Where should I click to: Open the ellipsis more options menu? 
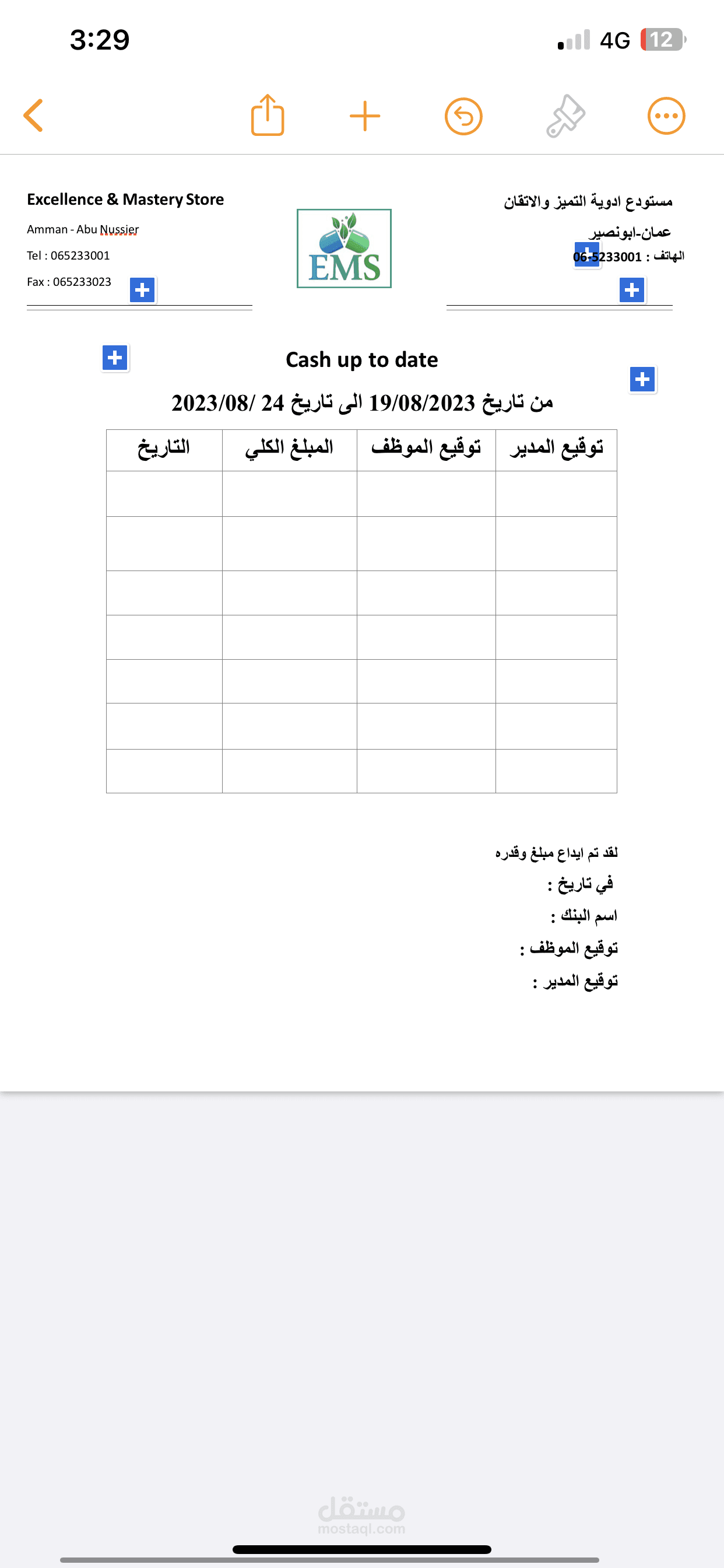[666, 114]
